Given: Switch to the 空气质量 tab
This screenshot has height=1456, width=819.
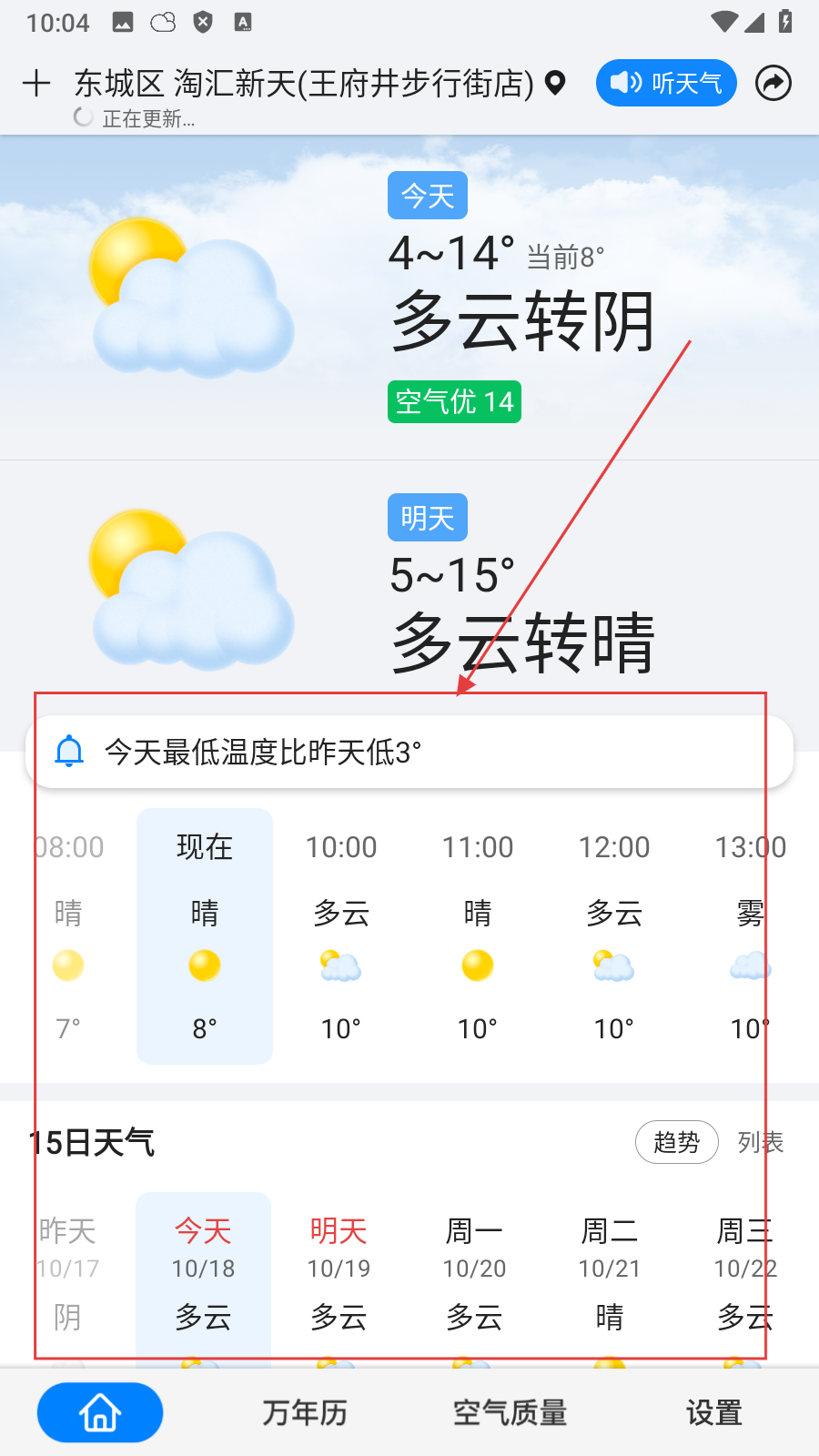Looking at the screenshot, I should pyautogui.click(x=510, y=1412).
